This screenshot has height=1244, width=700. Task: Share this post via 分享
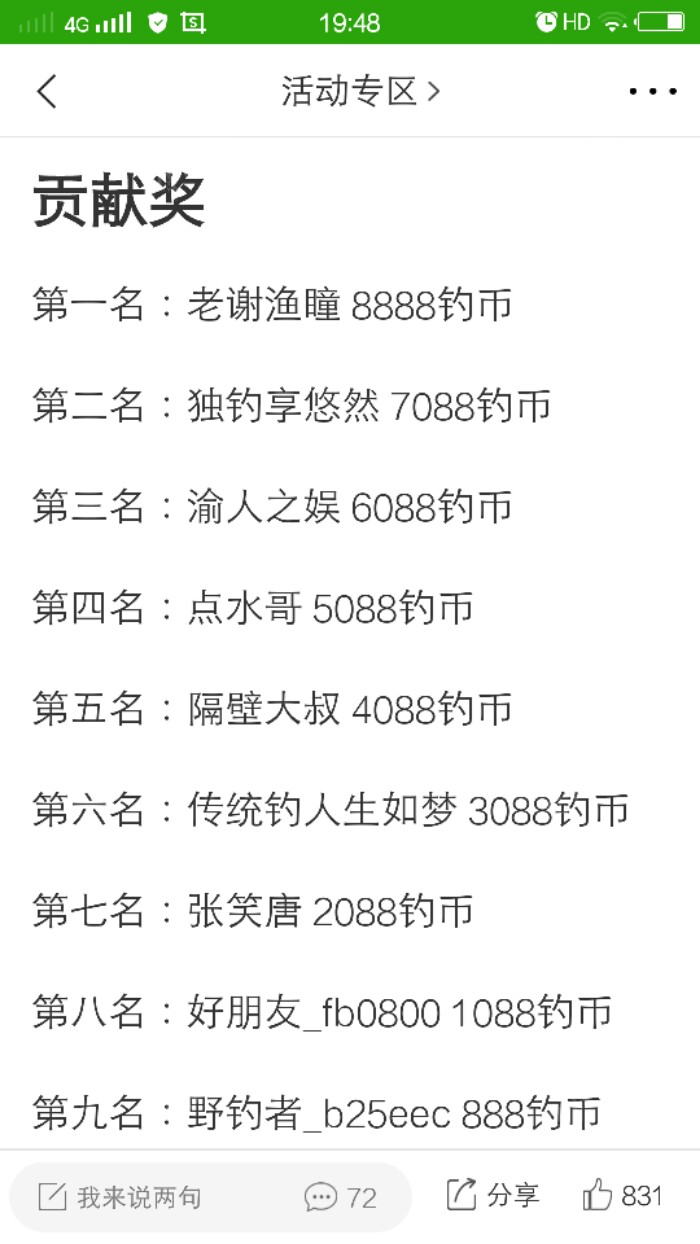coord(493,1194)
